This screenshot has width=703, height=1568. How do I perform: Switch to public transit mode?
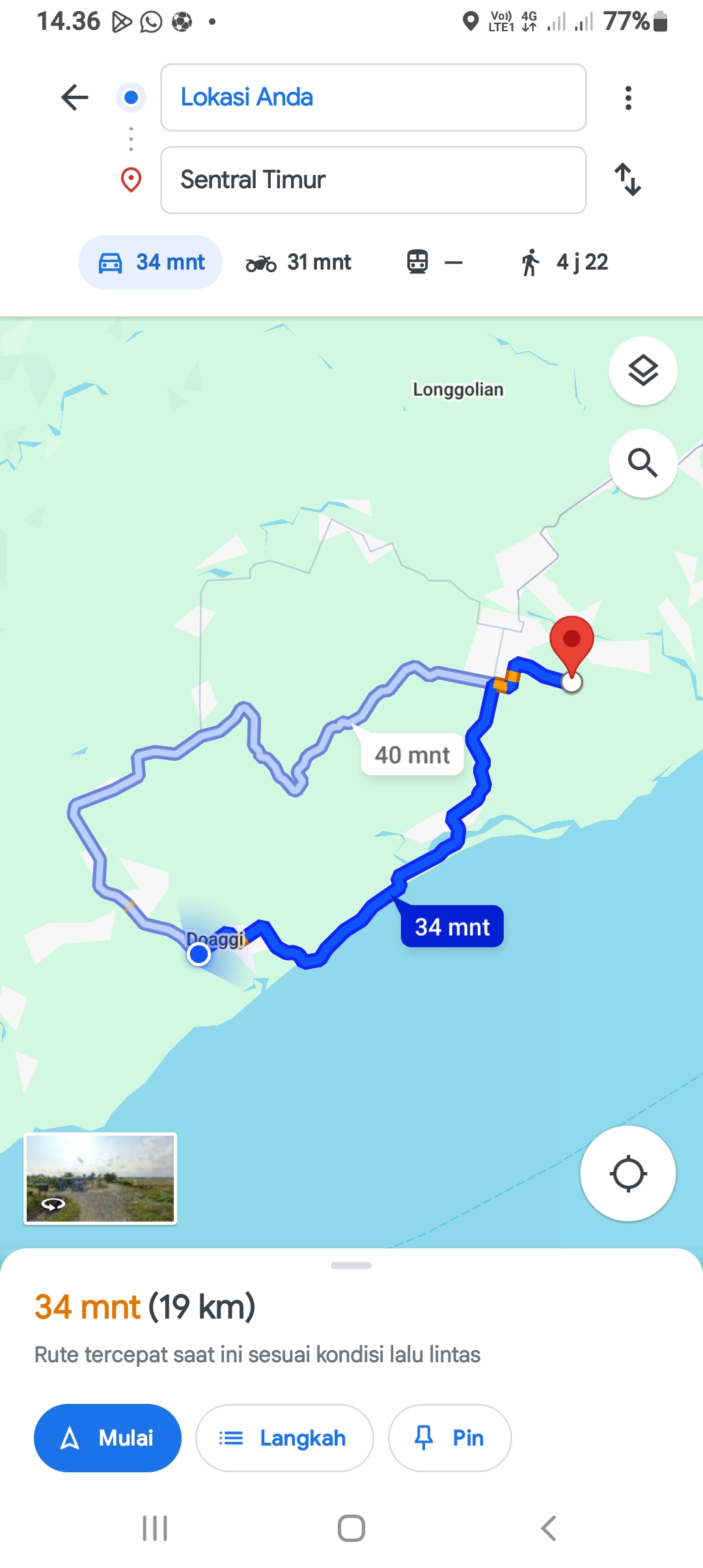[x=434, y=262]
